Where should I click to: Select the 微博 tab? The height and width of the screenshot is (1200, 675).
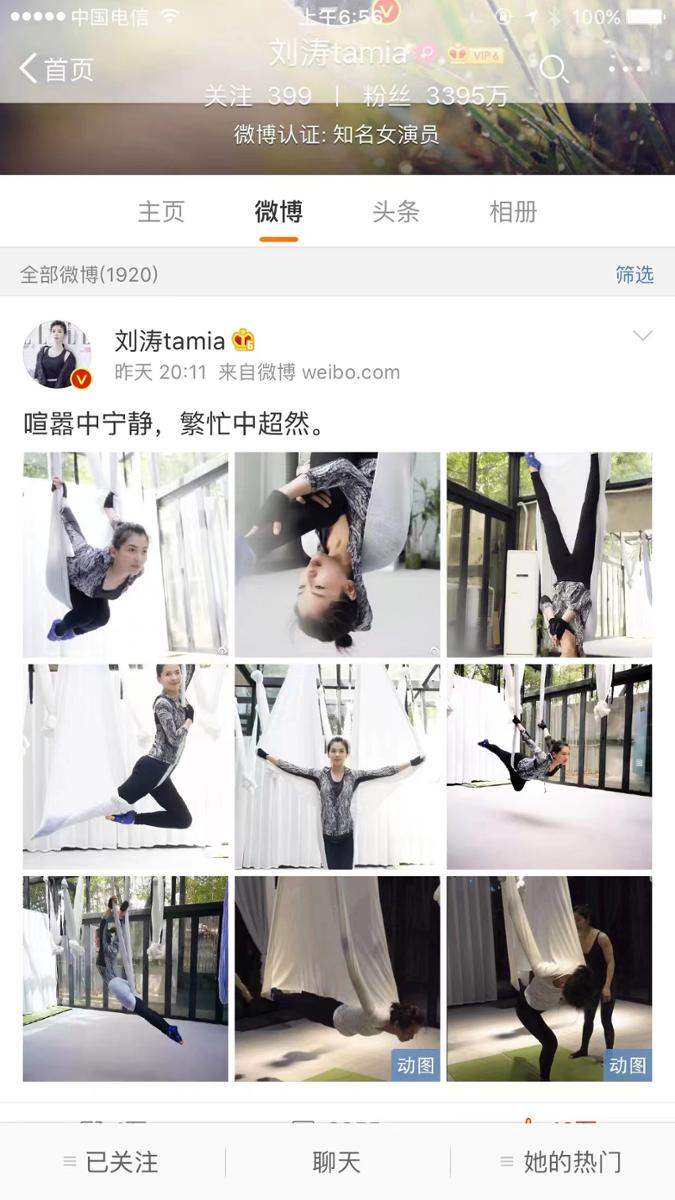click(278, 212)
